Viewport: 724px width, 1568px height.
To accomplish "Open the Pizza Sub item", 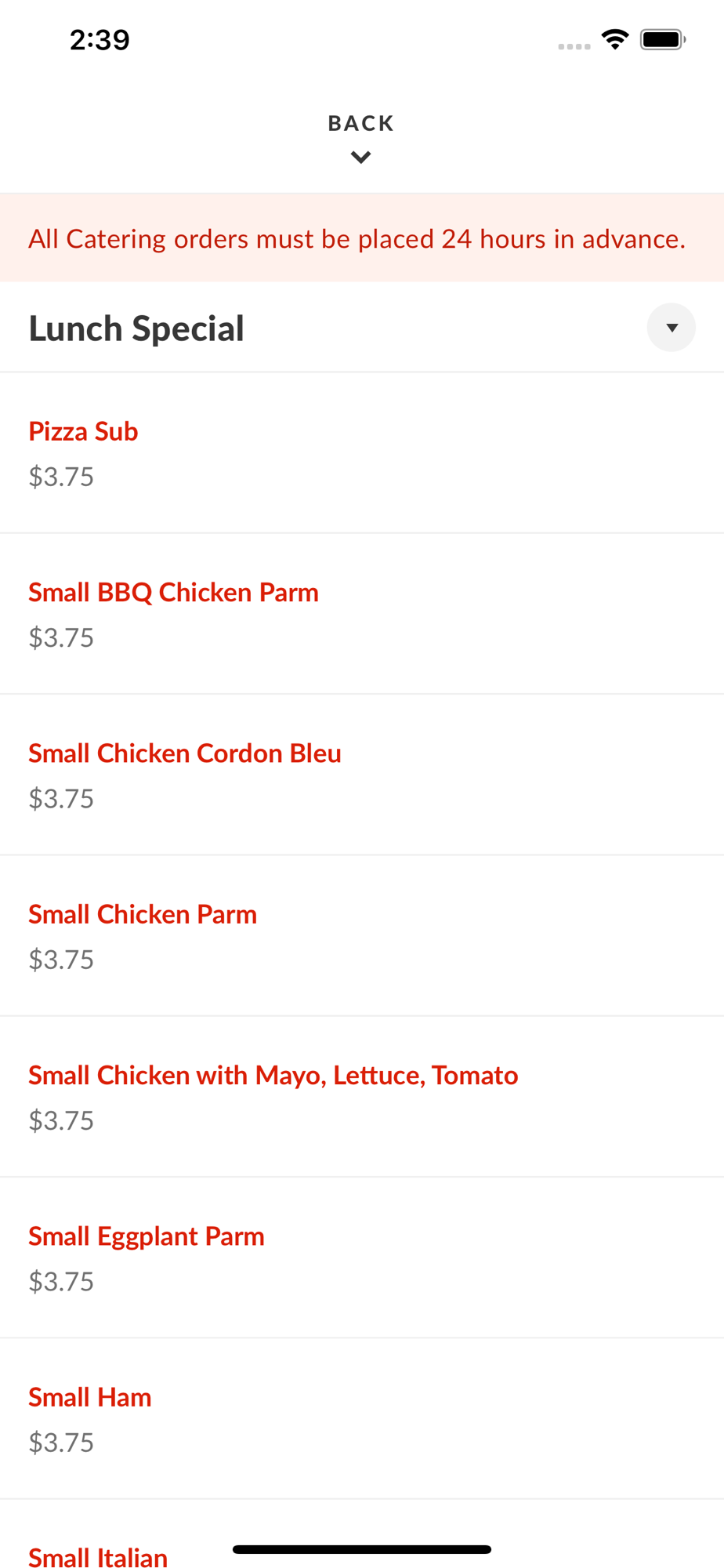I will click(x=83, y=432).
